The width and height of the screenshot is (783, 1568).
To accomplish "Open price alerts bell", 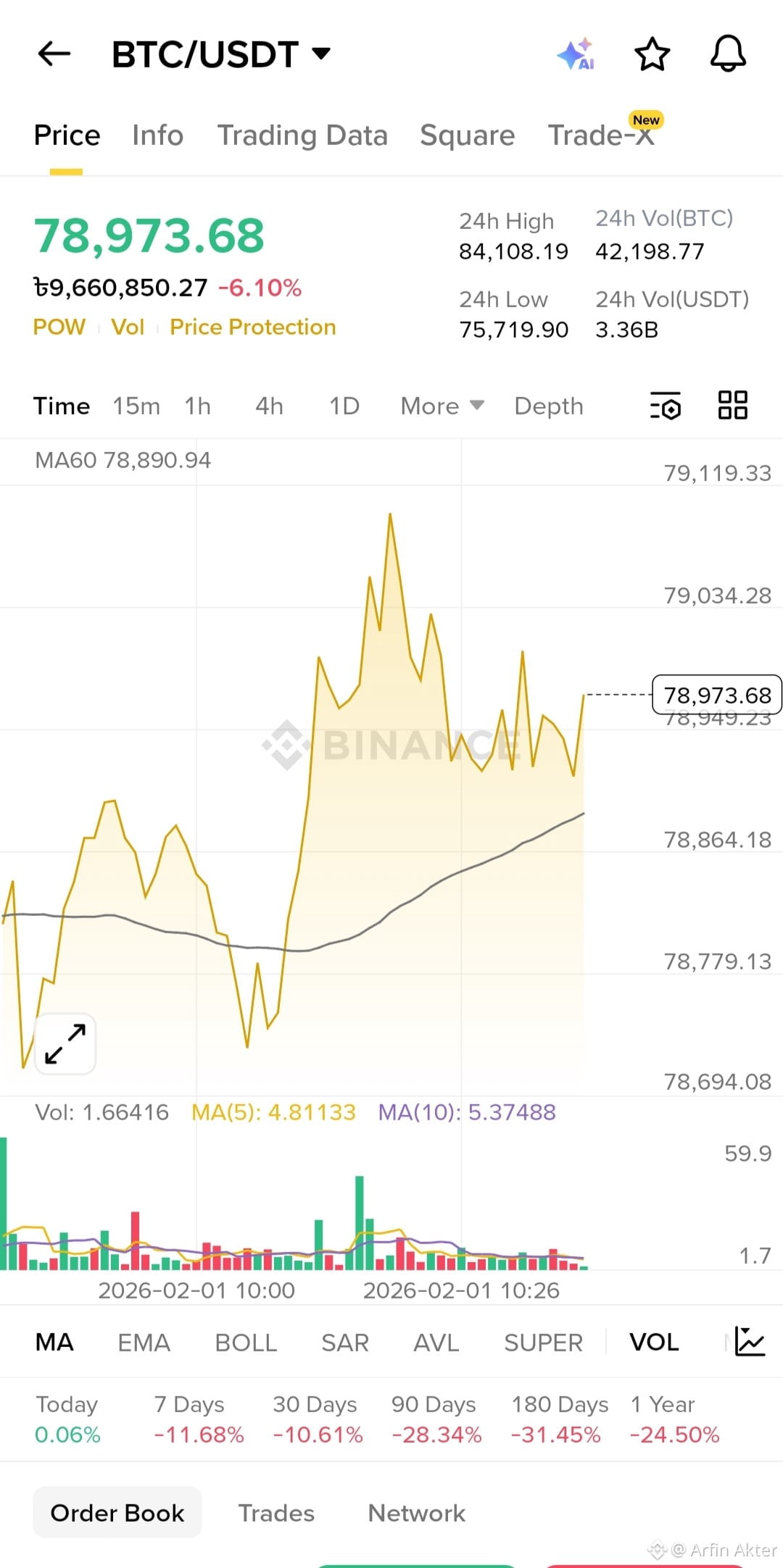I will (728, 54).
